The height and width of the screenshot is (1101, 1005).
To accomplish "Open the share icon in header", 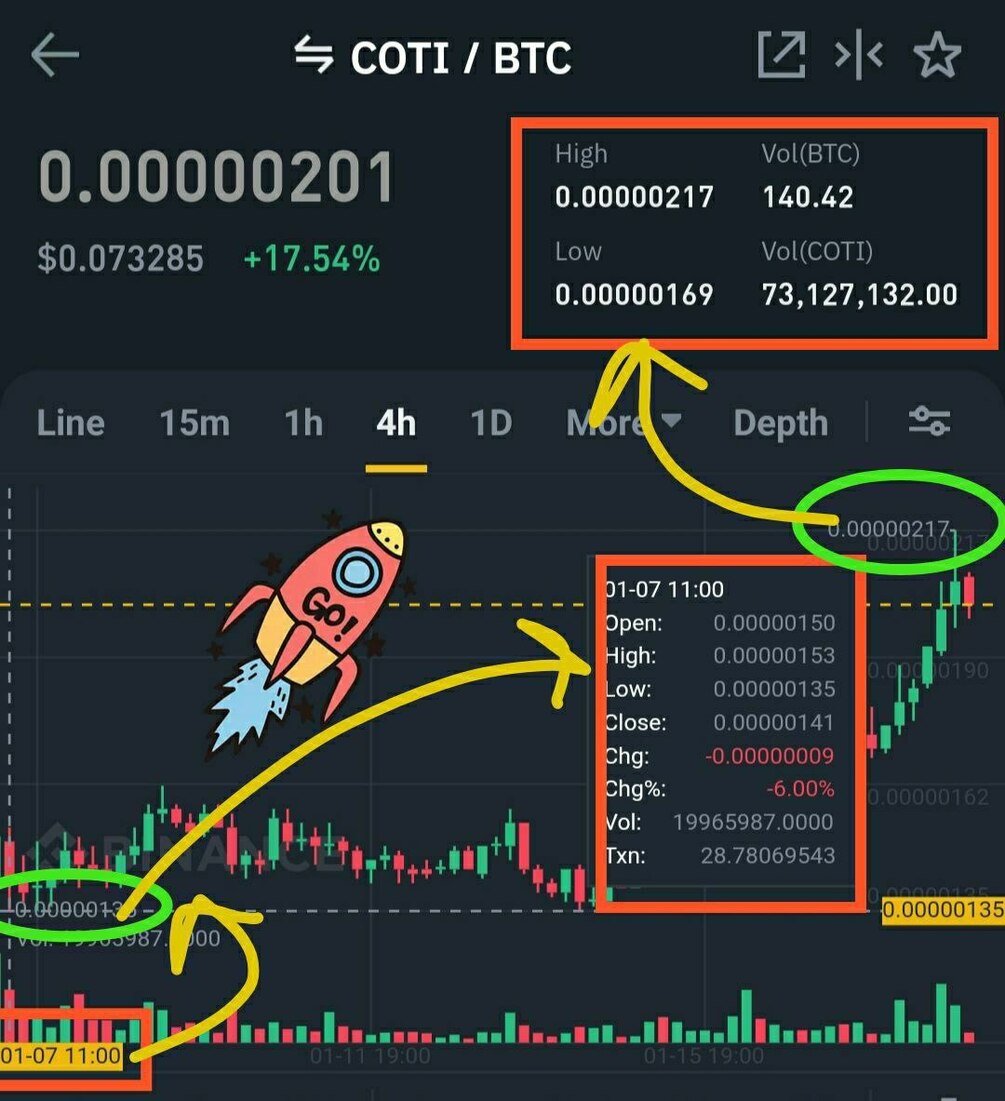I will pos(780,56).
